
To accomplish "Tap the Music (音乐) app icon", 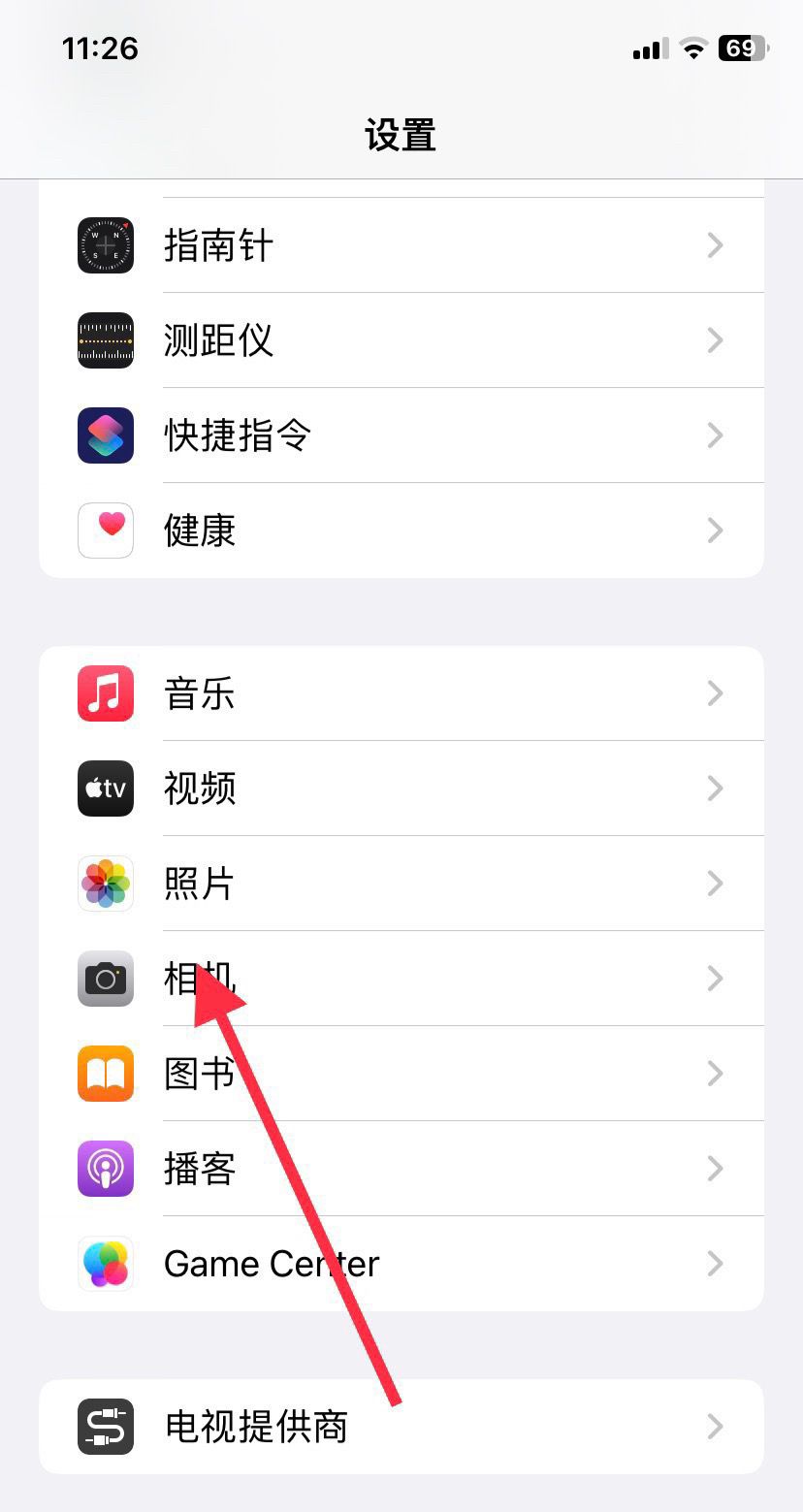I will click(105, 692).
